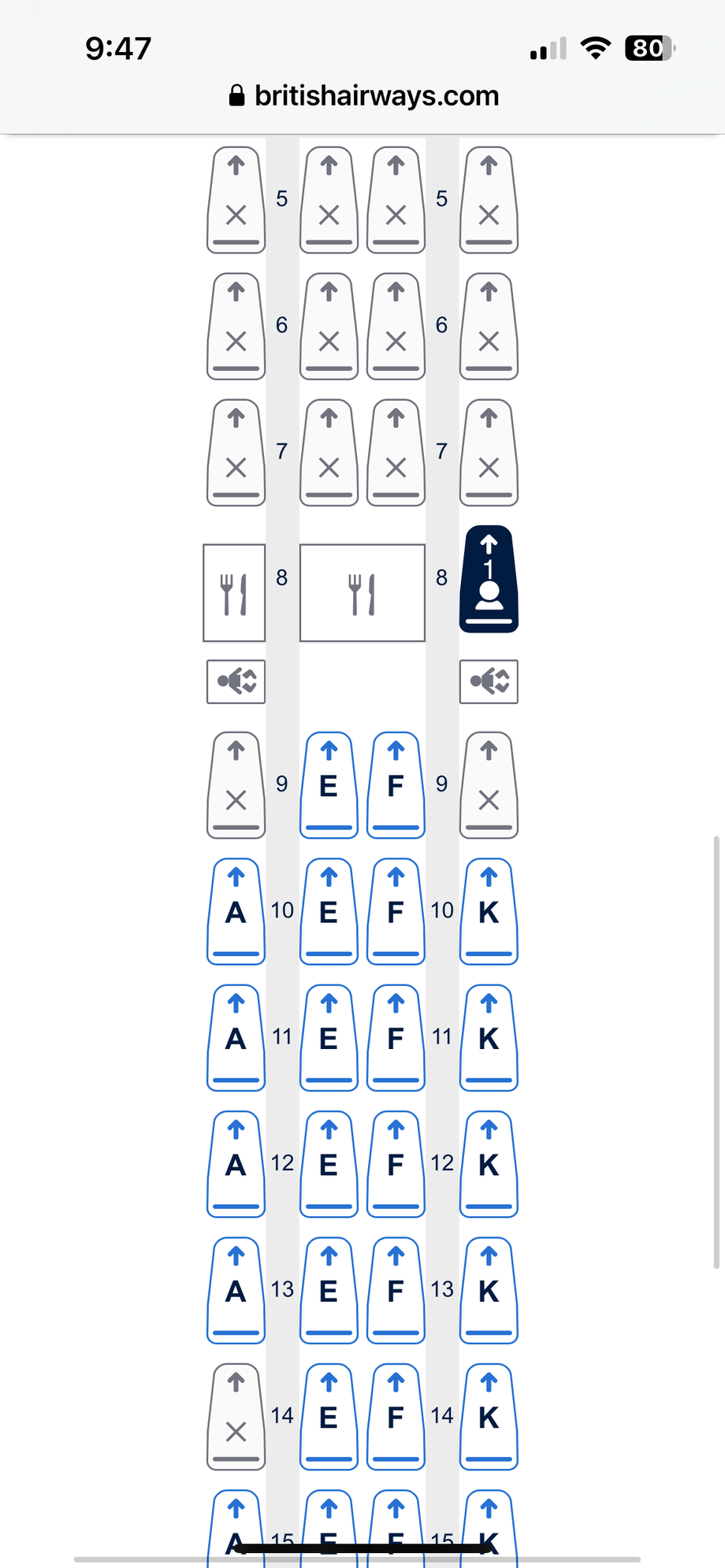Pick seat 12A
The image size is (725, 1568).
coord(236,1164)
